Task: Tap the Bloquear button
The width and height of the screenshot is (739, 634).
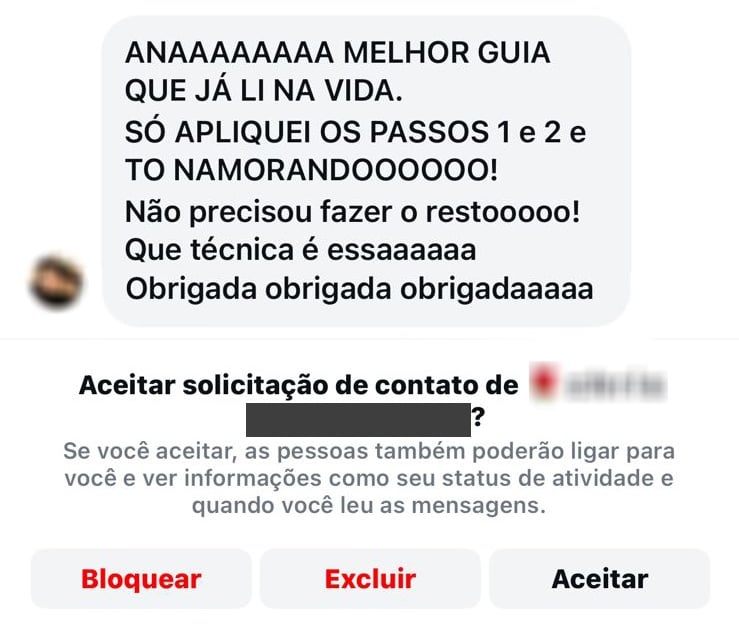Action: click(x=141, y=578)
